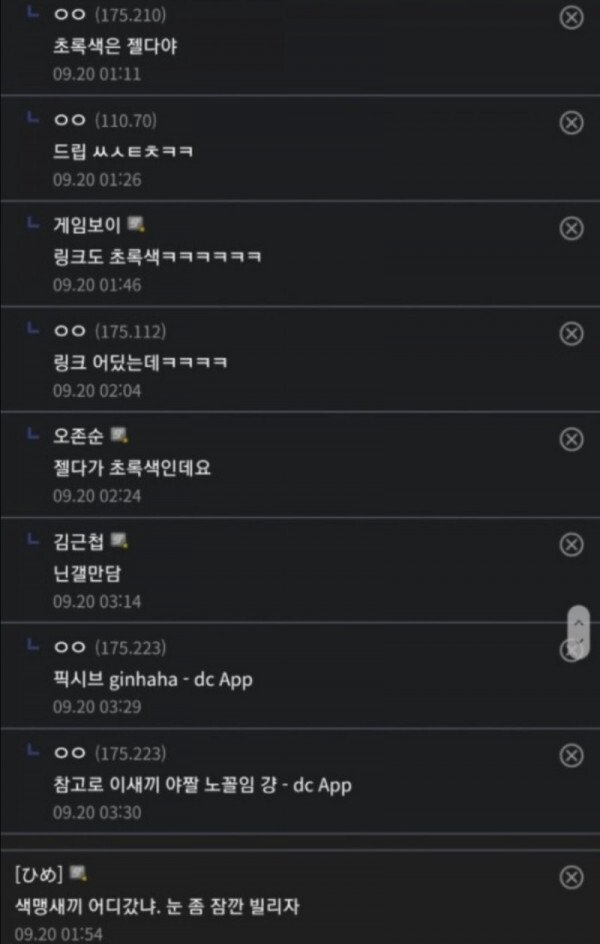Open 게임보이's user profile
This screenshot has height=944, width=600.
pos(87,225)
